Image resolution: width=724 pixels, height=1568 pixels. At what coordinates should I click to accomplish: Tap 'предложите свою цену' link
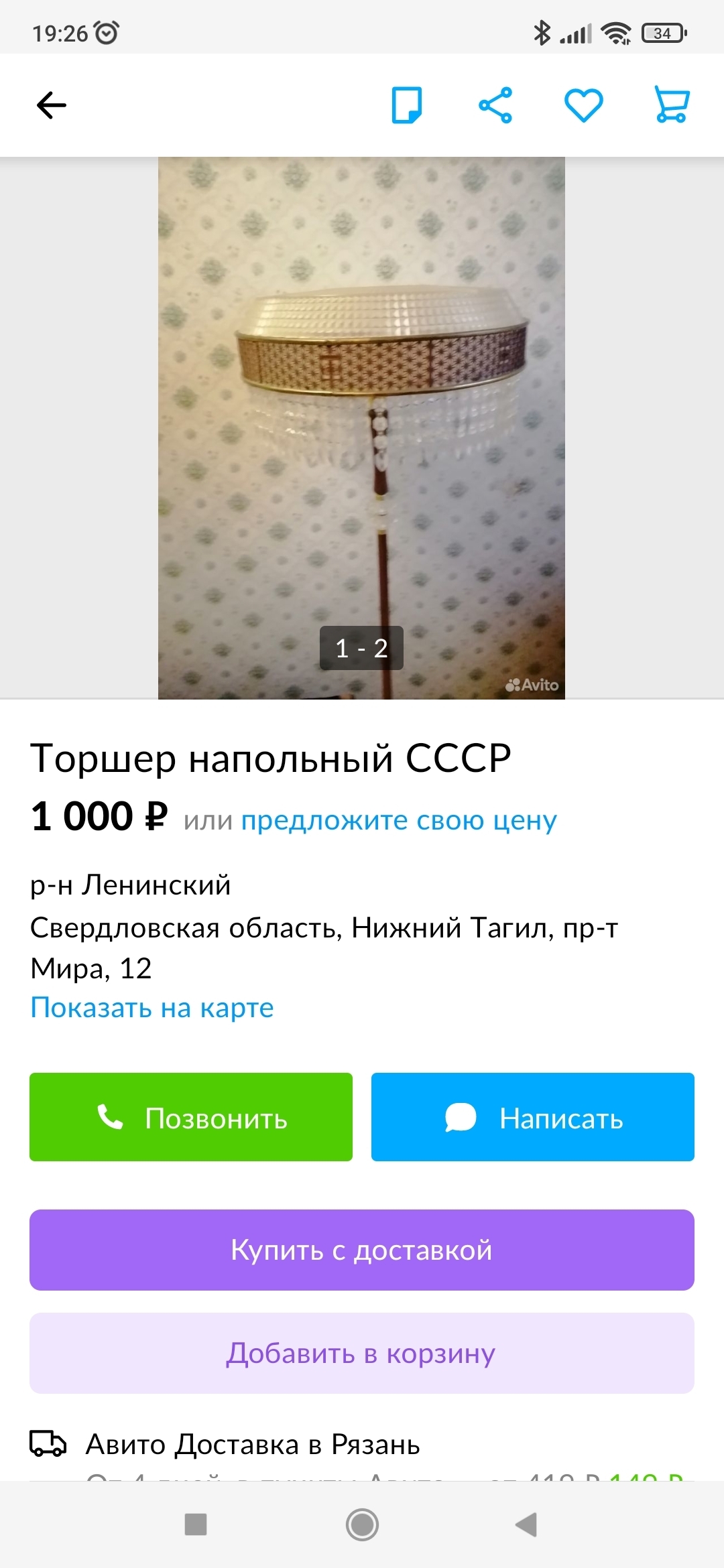(x=399, y=820)
